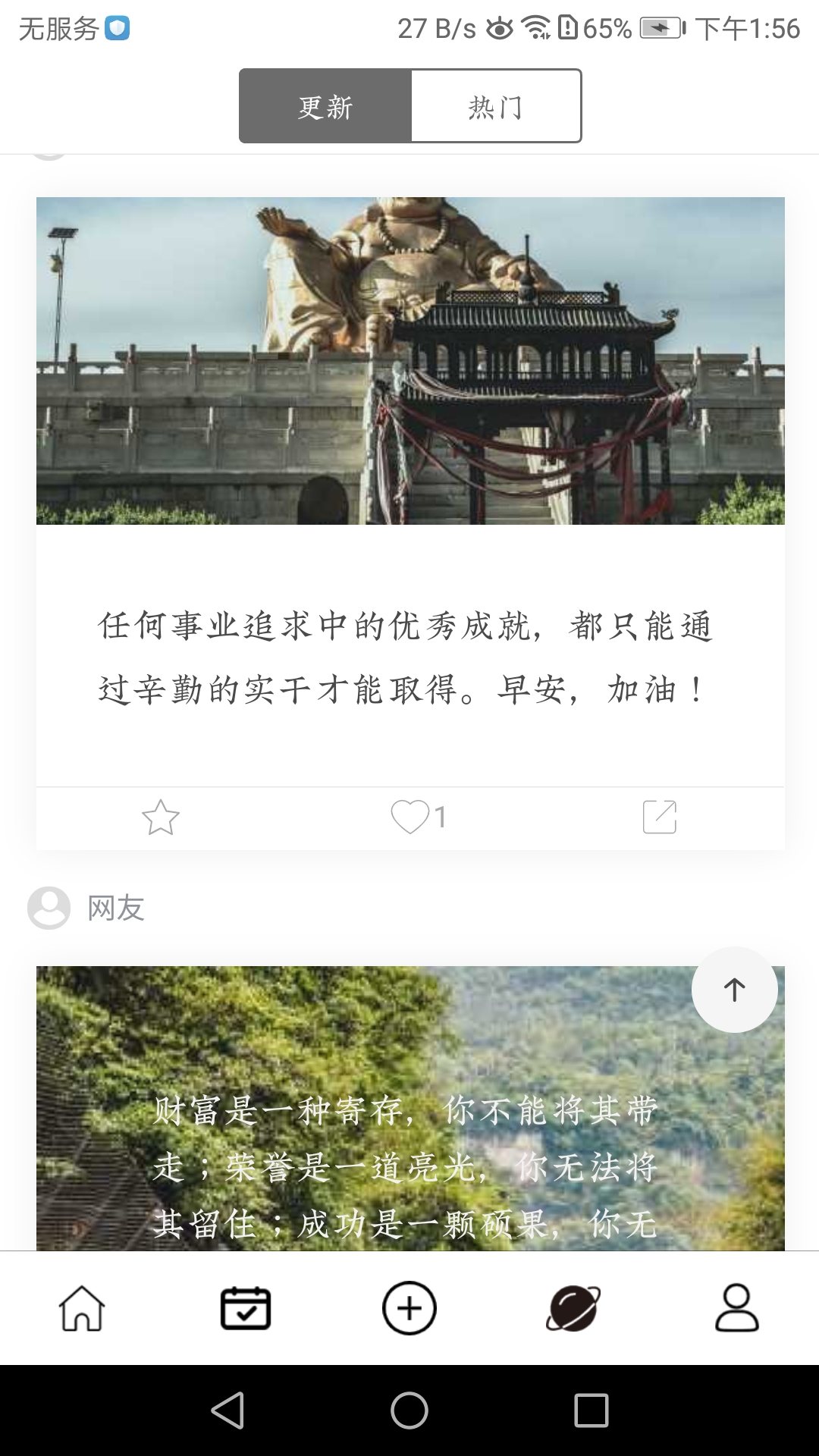The image size is (819, 1456).
Task: Open the calendar check-in tab
Action: [246, 1308]
